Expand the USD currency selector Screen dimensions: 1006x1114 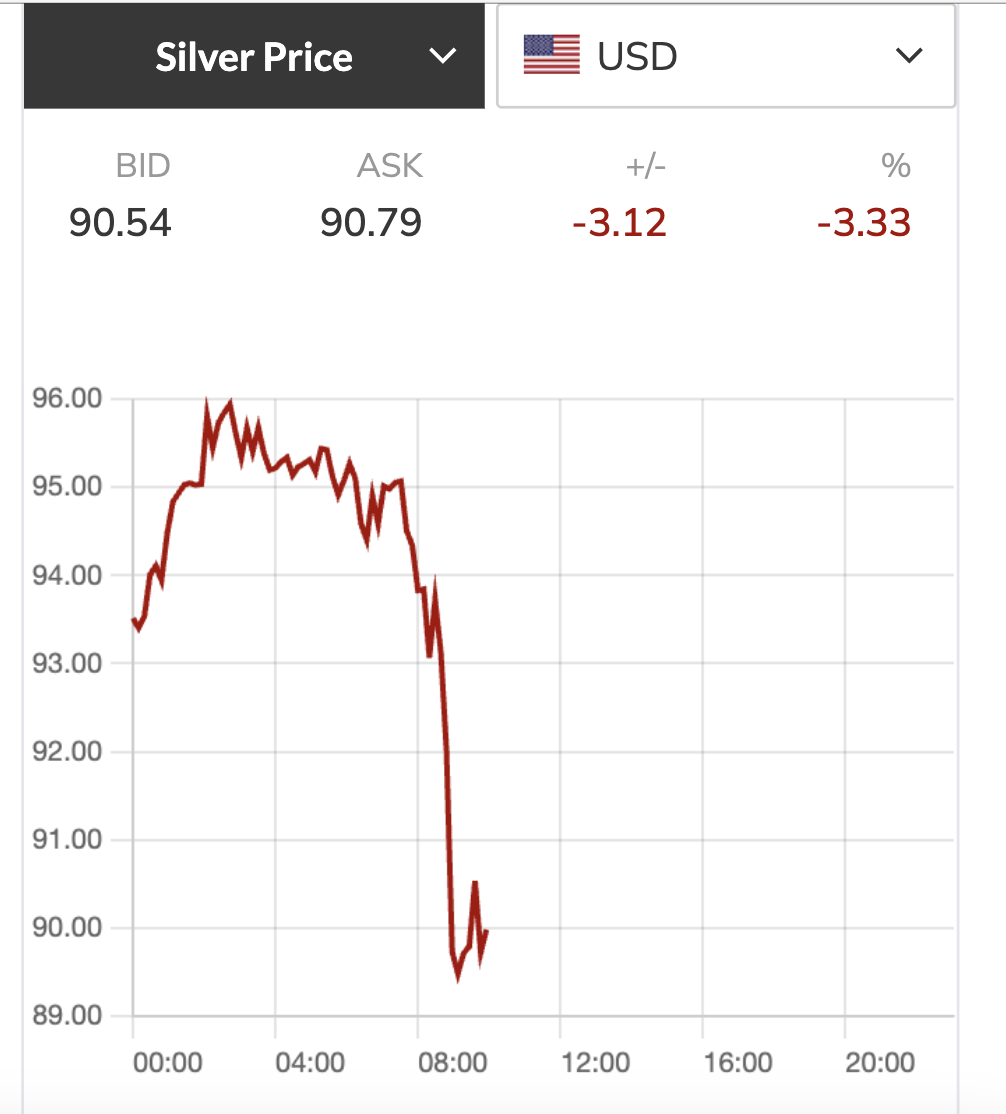point(725,56)
